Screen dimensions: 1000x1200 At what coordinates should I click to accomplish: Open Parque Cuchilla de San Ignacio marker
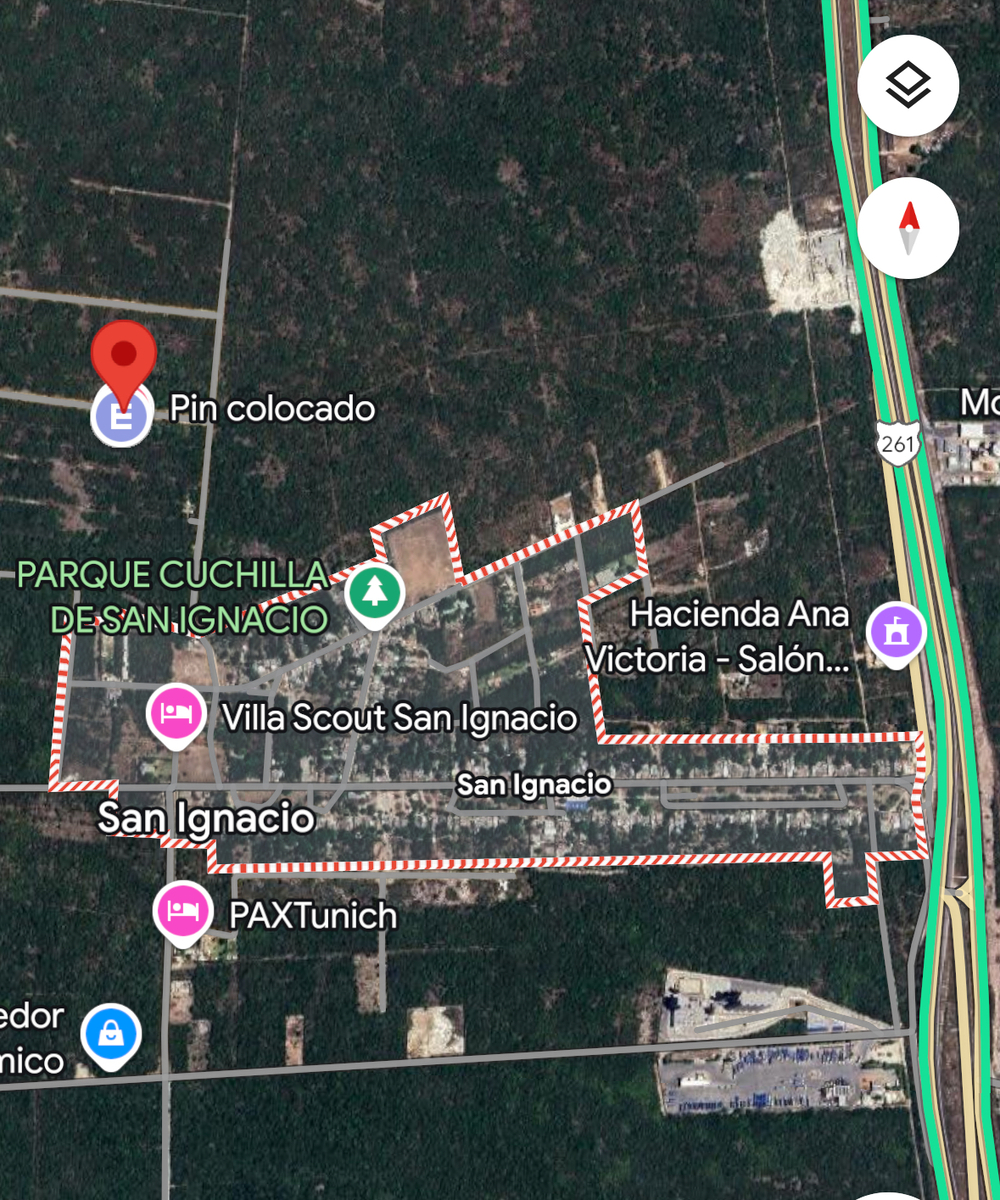pos(374,593)
